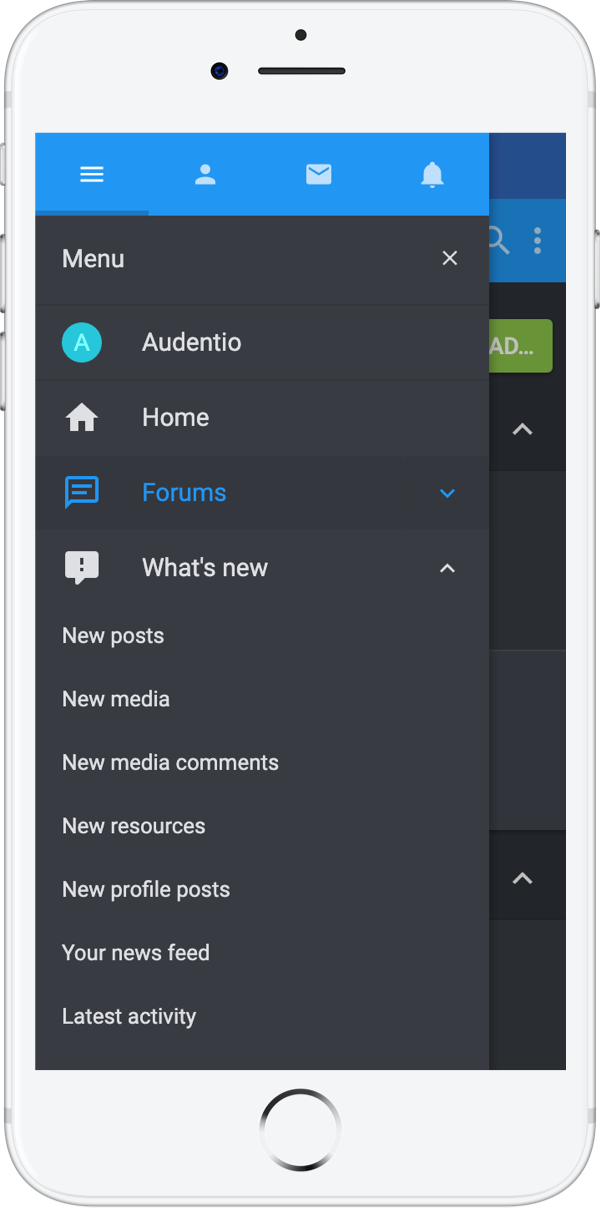Open Latest activity
600x1208 pixels.
click(129, 1017)
